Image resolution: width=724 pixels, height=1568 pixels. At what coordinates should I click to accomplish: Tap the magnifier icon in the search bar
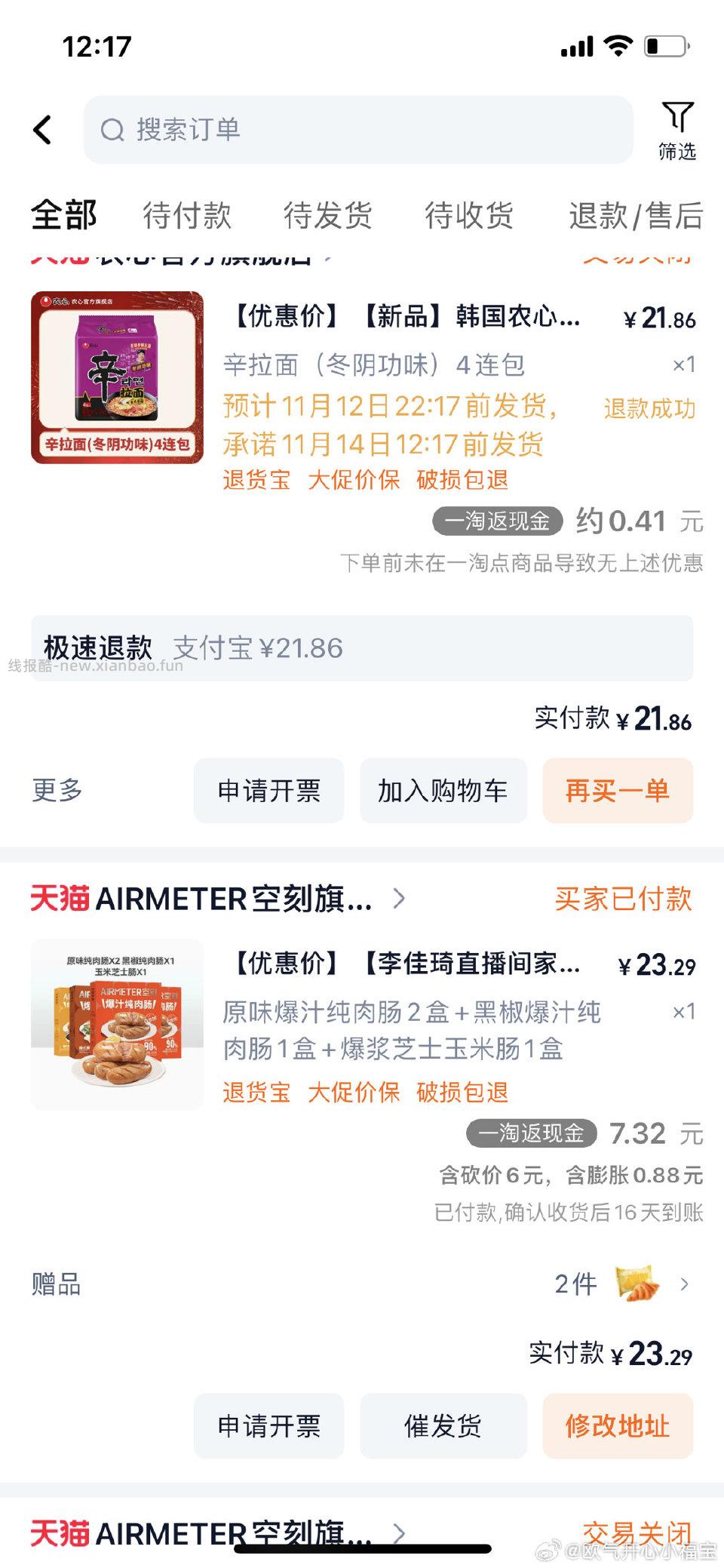click(x=112, y=129)
